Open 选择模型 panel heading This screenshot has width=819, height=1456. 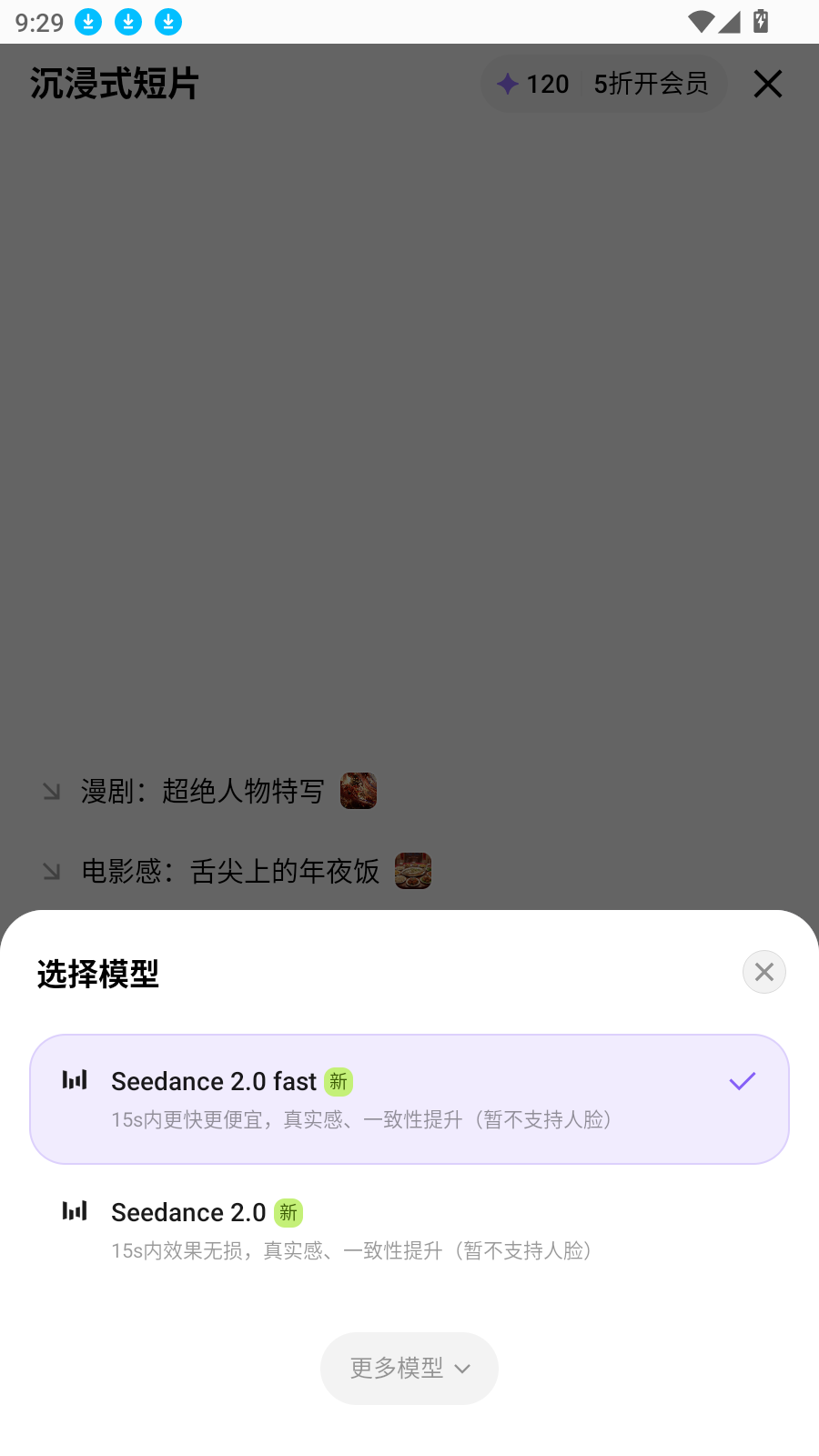pos(97,973)
